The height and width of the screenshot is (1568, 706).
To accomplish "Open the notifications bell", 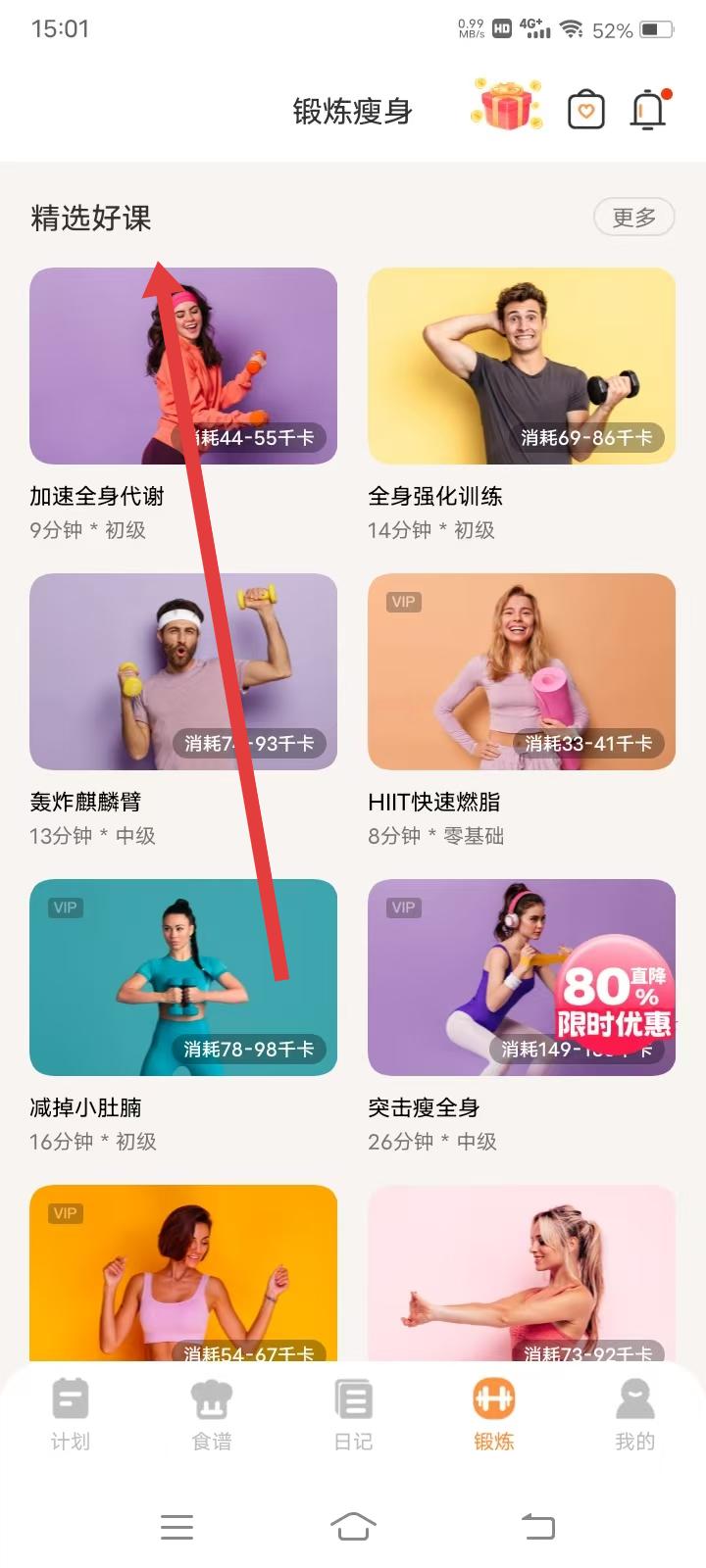I will (648, 110).
